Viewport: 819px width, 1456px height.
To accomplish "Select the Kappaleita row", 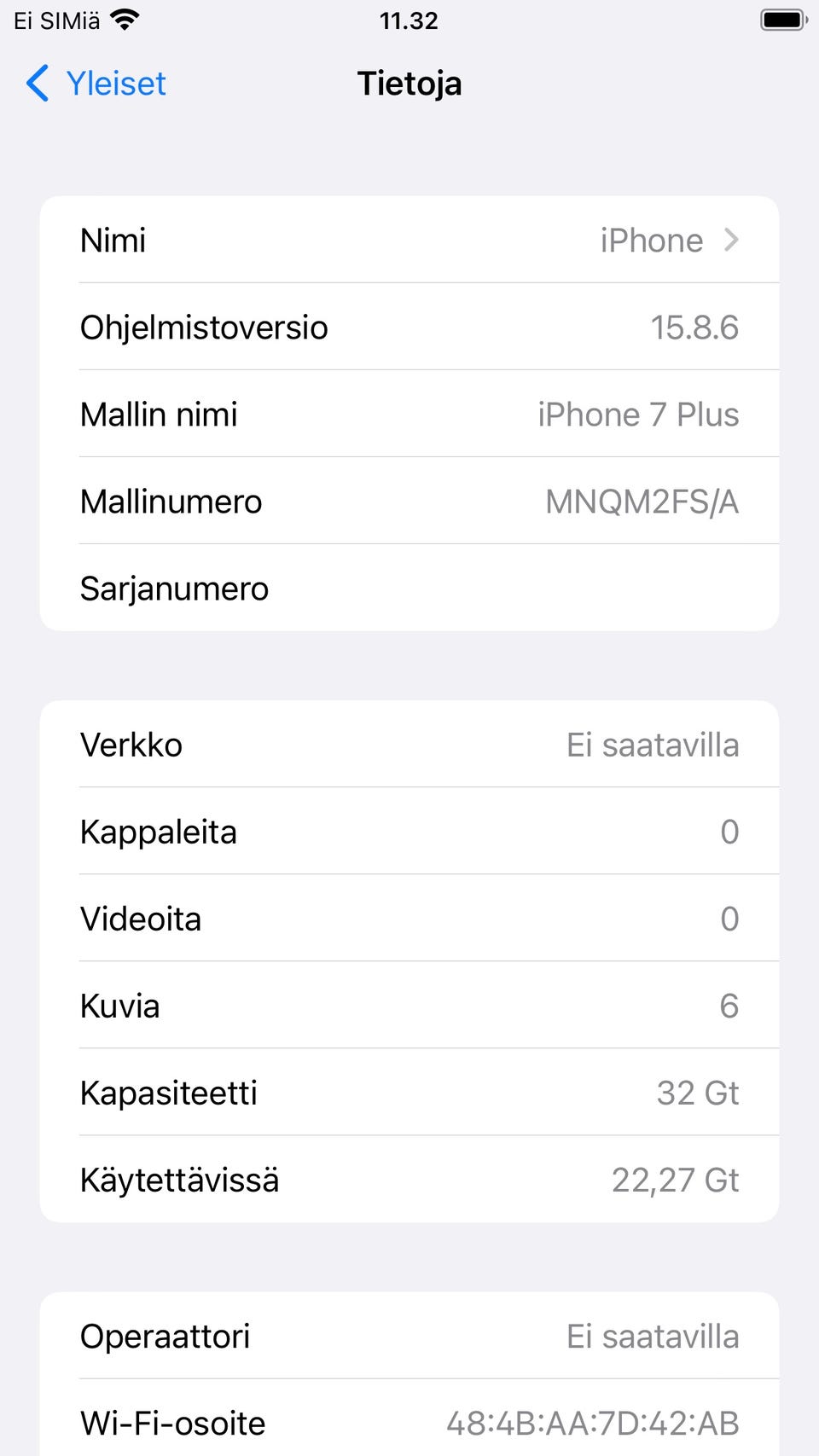I will pyautogui.click(x=409, y=832).
